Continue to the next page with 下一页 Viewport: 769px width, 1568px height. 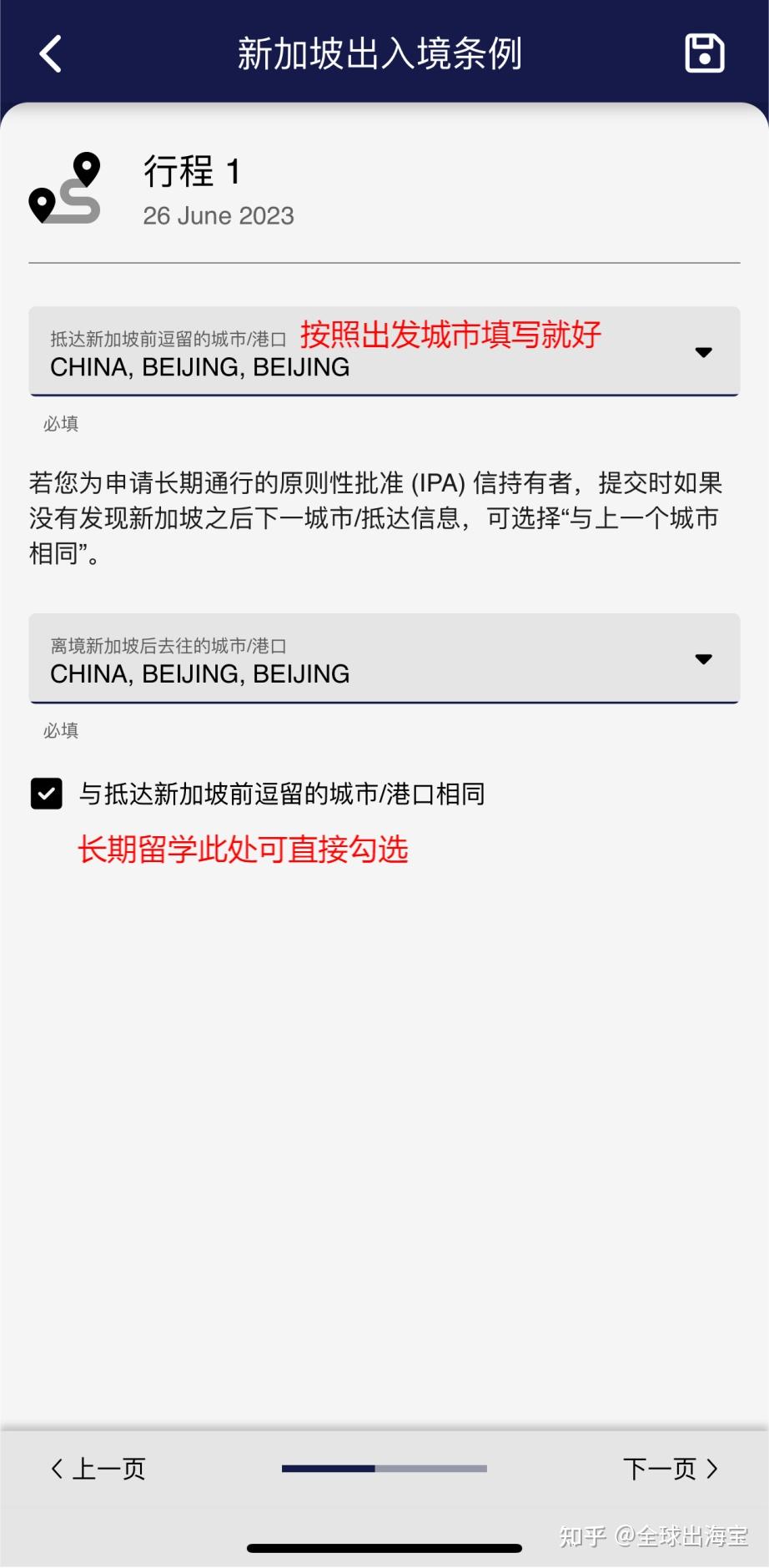pyautogui.click(x=670, y=1468)
